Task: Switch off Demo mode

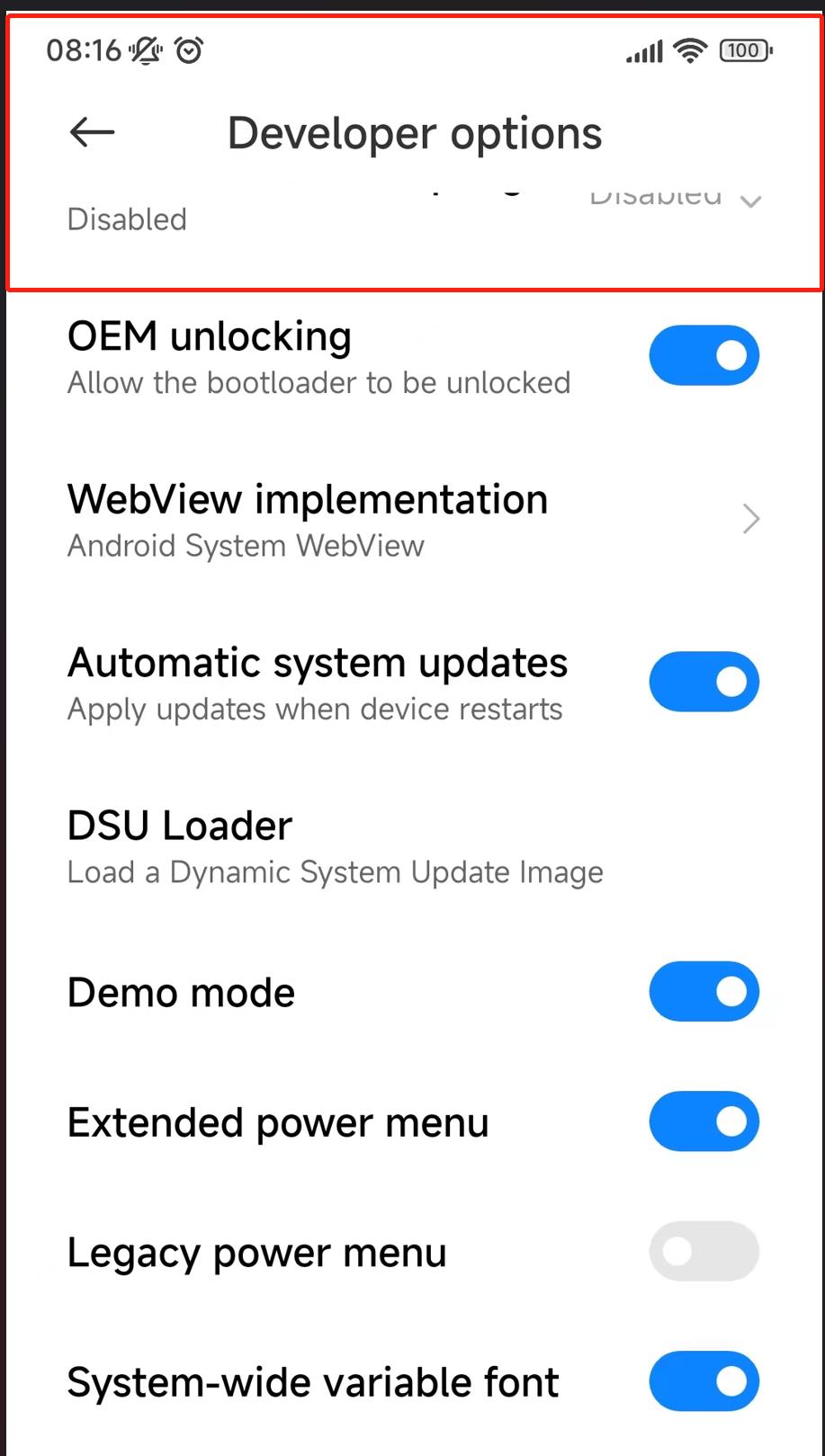Action: point(704,991)
